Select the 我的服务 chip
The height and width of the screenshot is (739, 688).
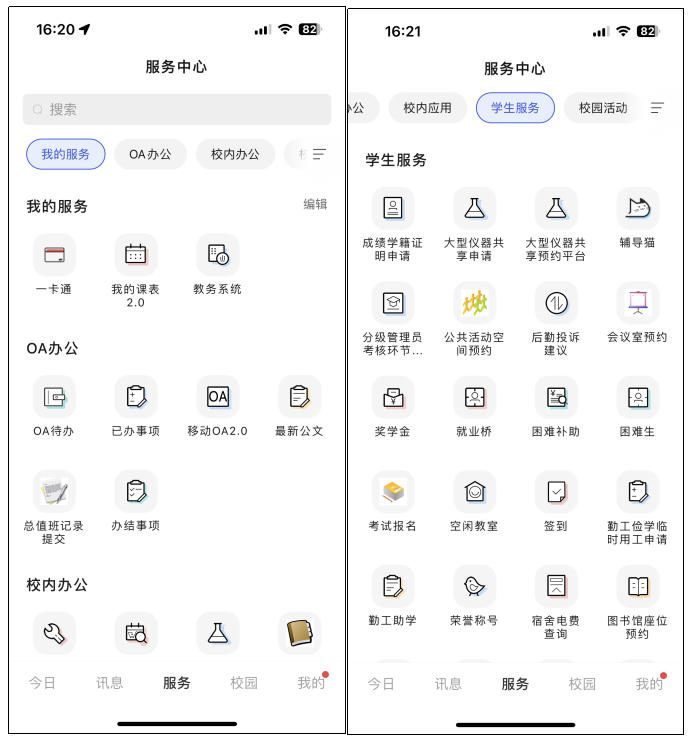point(65,154)
